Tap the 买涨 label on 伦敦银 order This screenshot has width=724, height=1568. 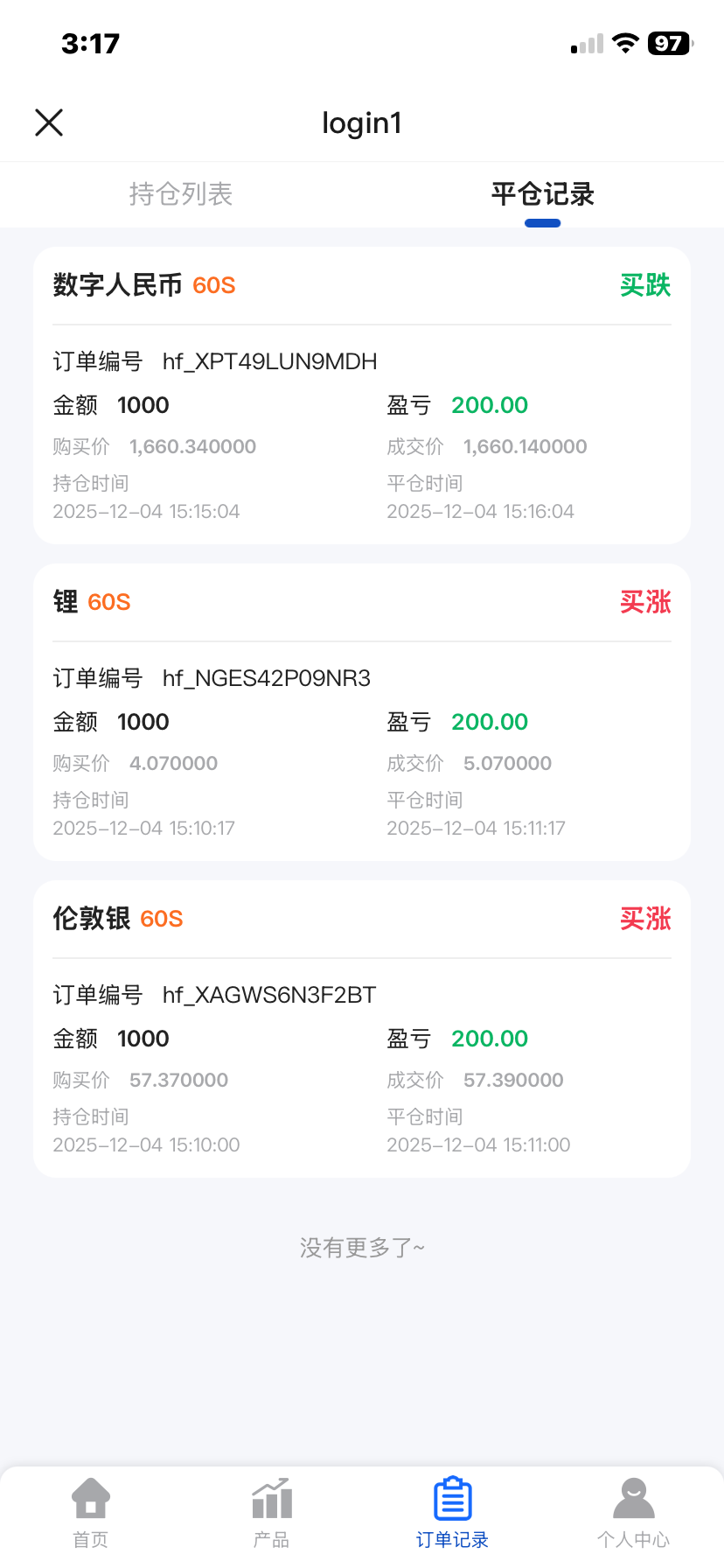pyautogui.click(x=645, y=919)
